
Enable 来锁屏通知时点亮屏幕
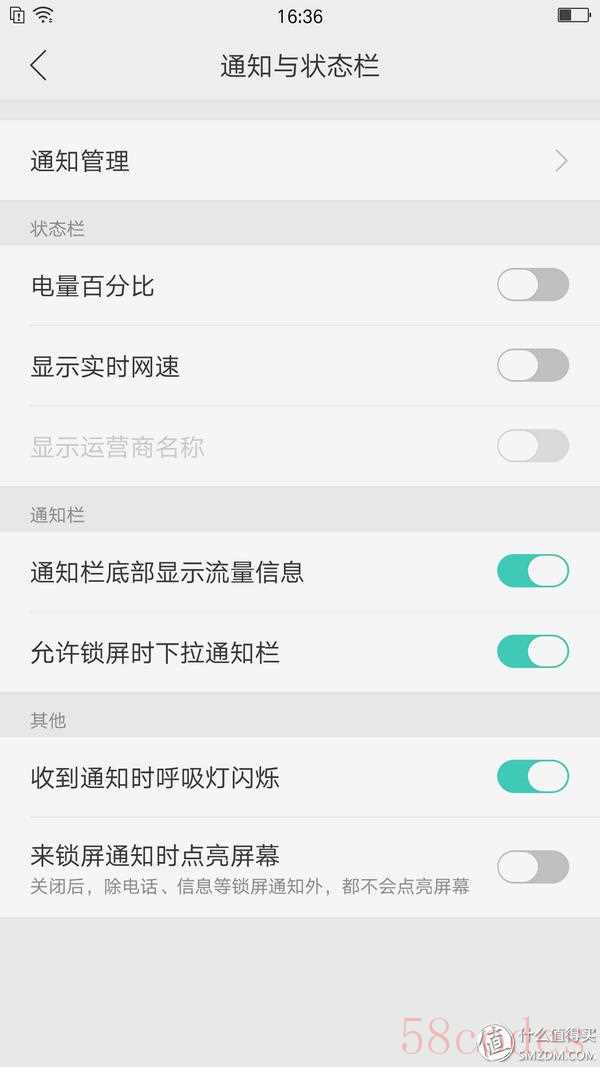(533, 867)
